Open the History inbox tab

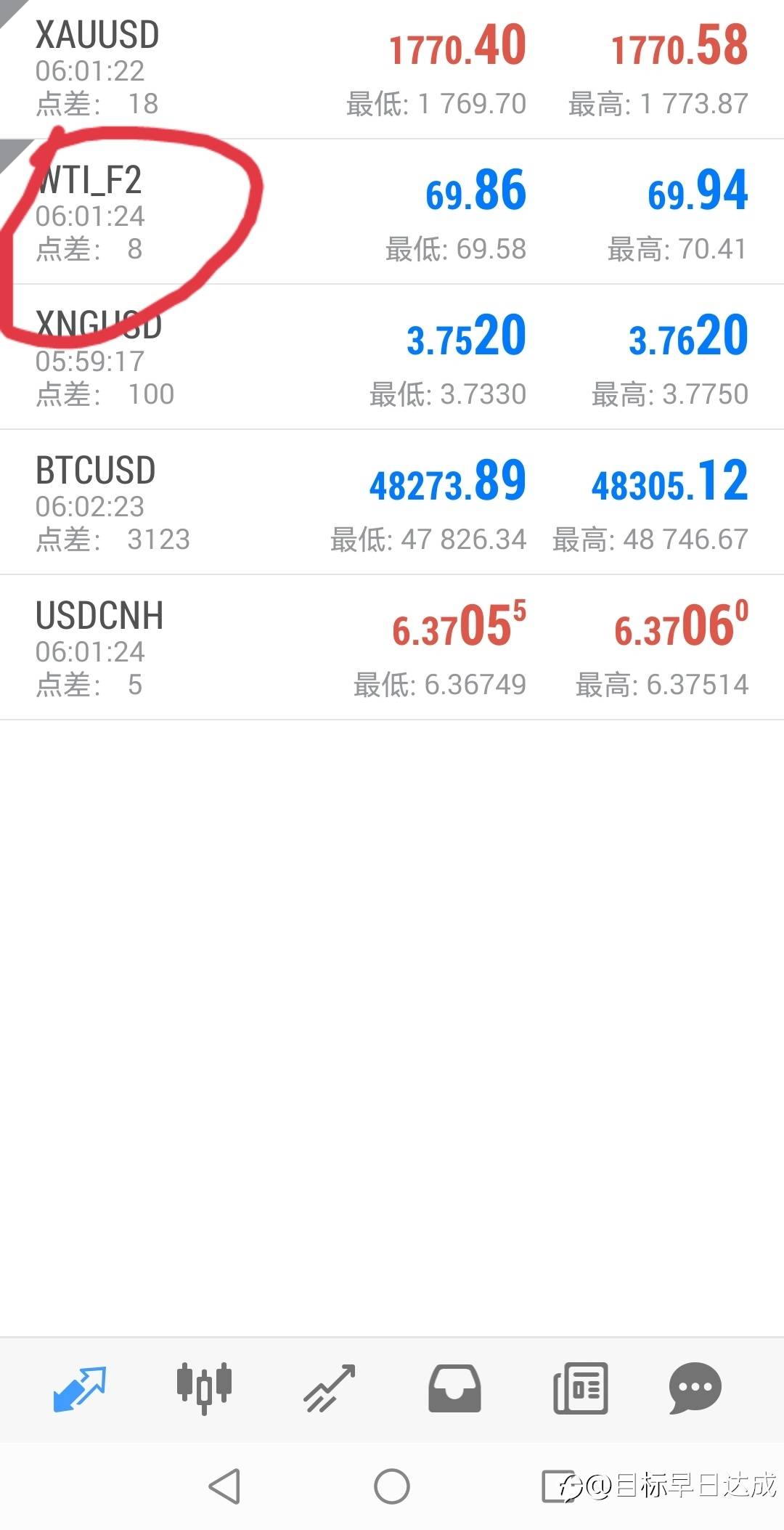point(454,1388)
